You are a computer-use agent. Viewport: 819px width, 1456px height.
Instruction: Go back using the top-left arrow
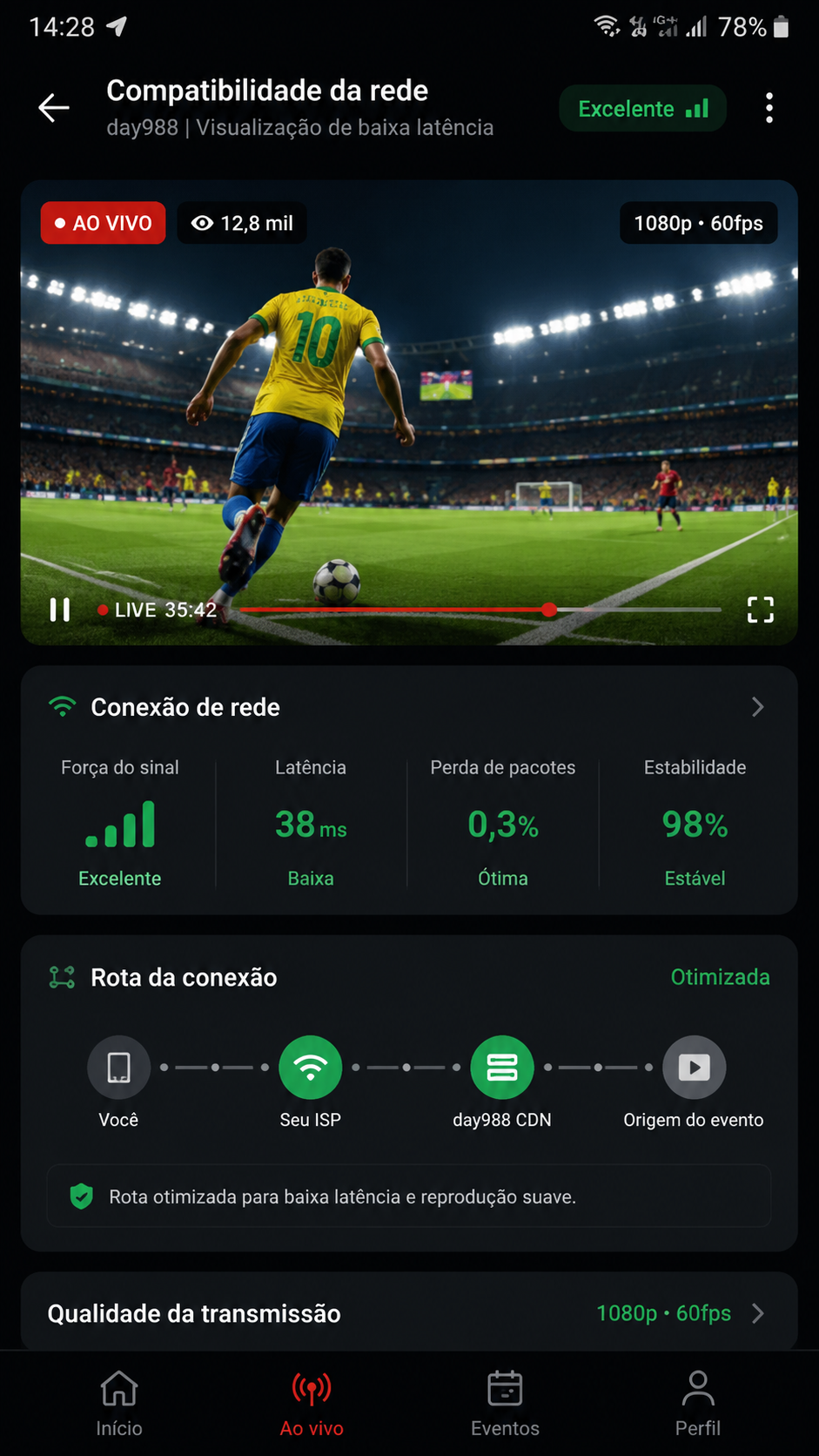pos(54,108)
